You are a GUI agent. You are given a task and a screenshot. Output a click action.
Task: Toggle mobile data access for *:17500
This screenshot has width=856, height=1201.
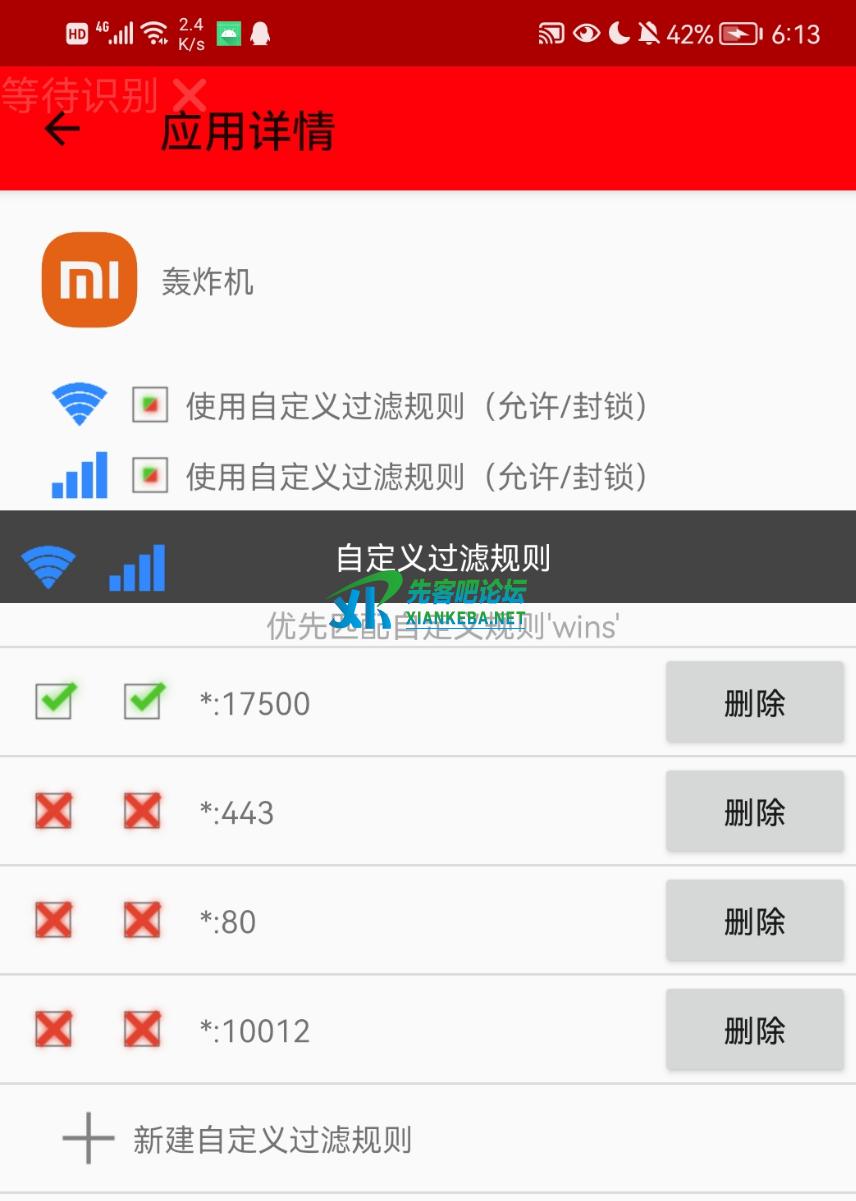[143, 701]
